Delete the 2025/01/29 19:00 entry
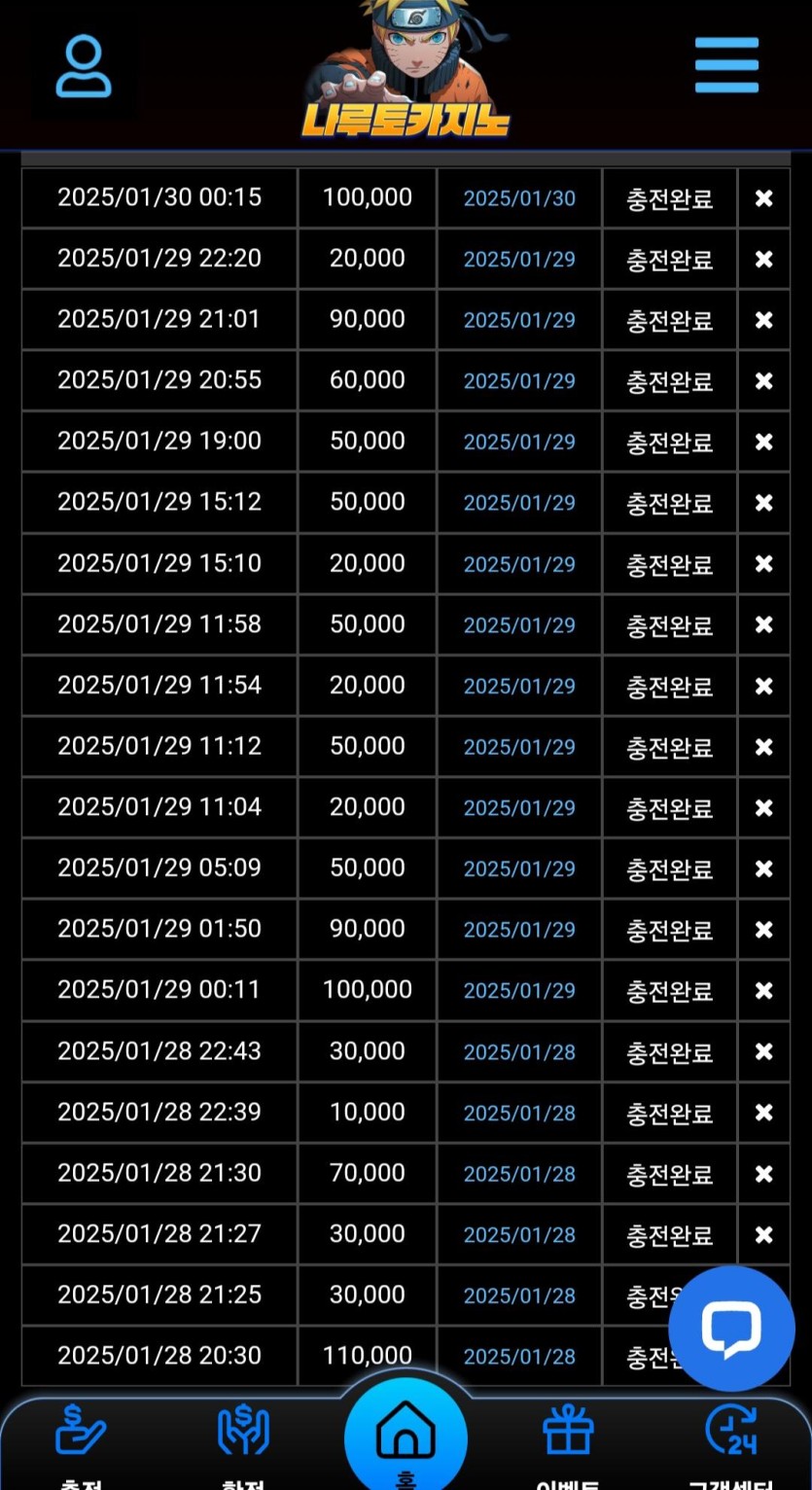This screenshot has width=812, height=1490. pyautogui.click(x=763, y=443)
